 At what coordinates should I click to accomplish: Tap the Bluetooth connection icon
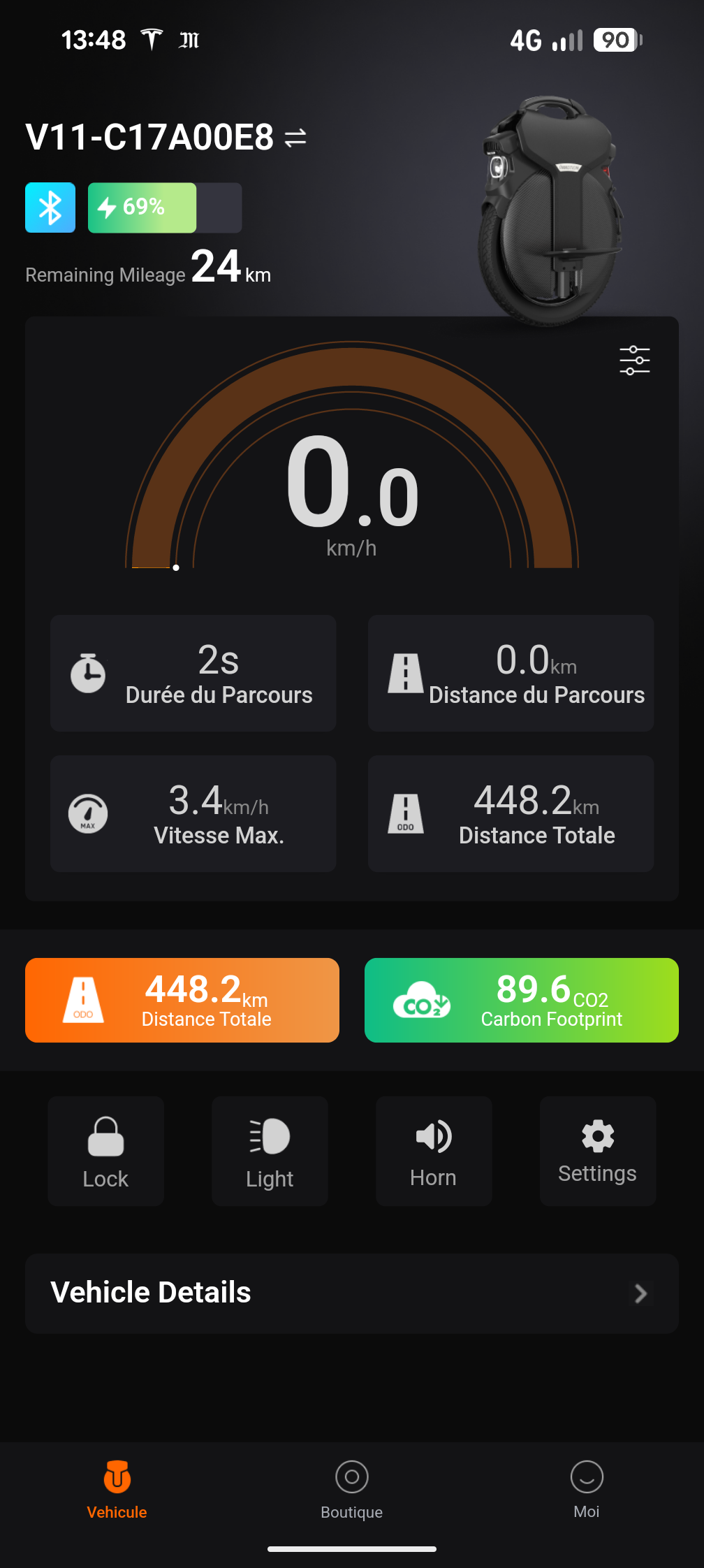[50, 208]
